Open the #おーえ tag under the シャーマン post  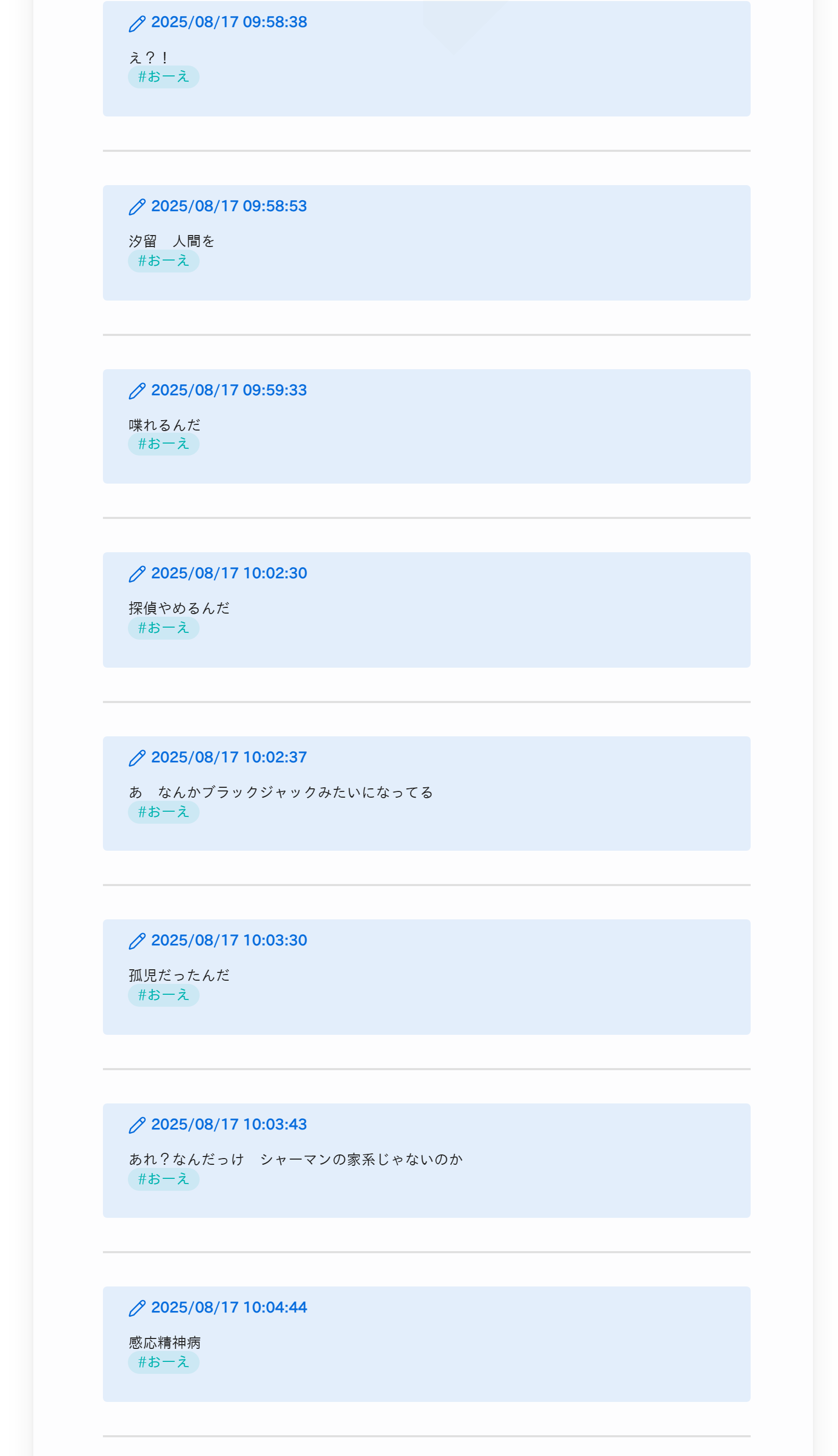click(x=163, y=1180)
